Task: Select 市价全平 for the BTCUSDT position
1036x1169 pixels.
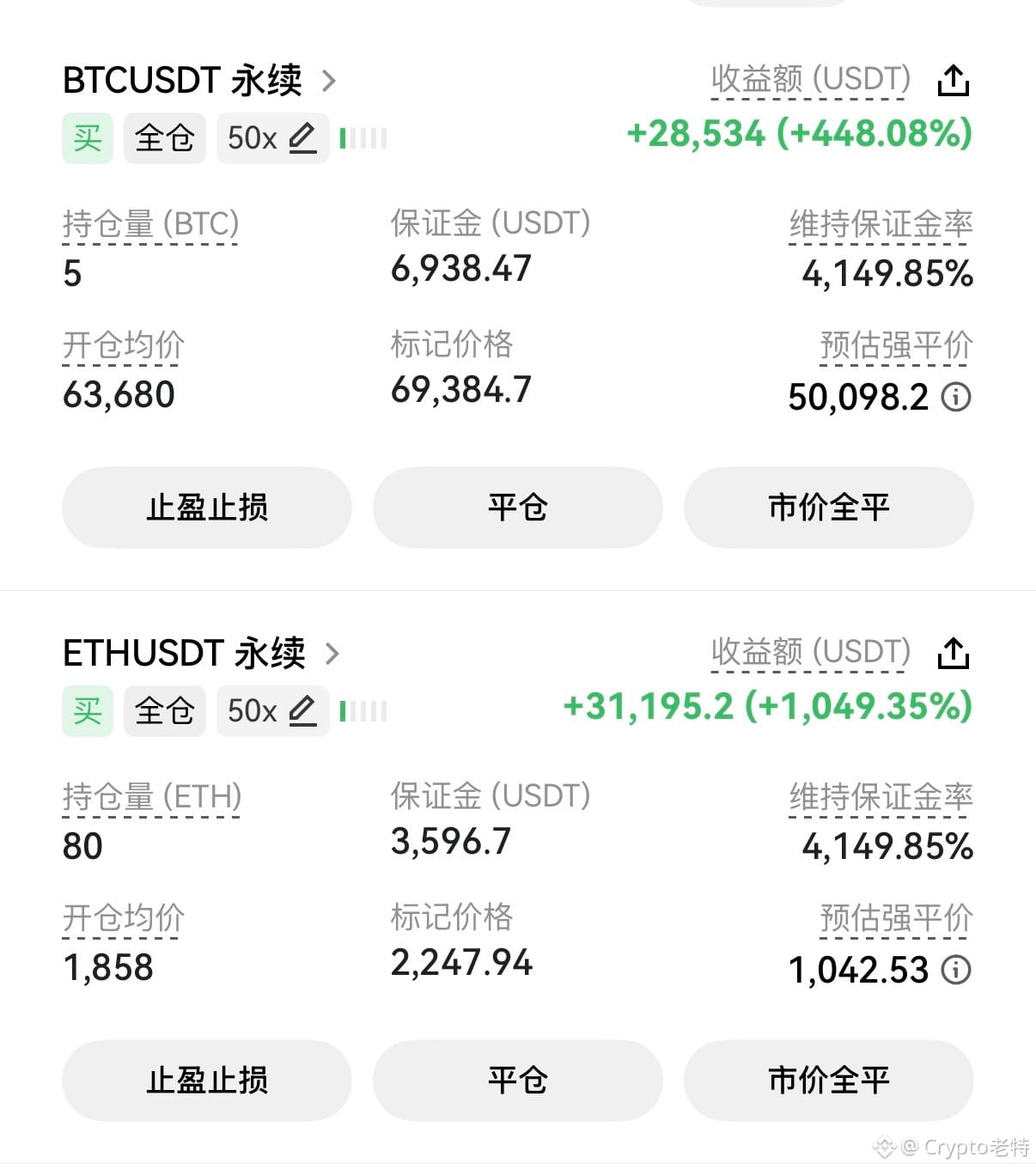Action: pos(829,507)
